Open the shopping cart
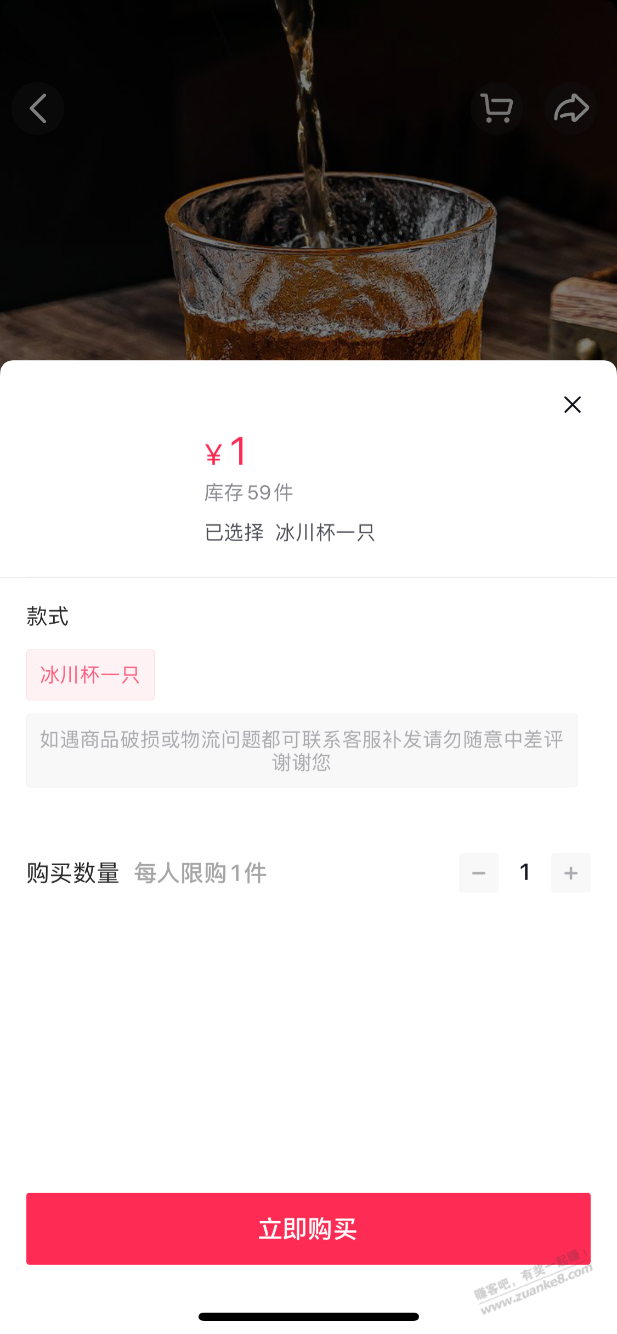617x1334 pixels. [x=496, y=108]
